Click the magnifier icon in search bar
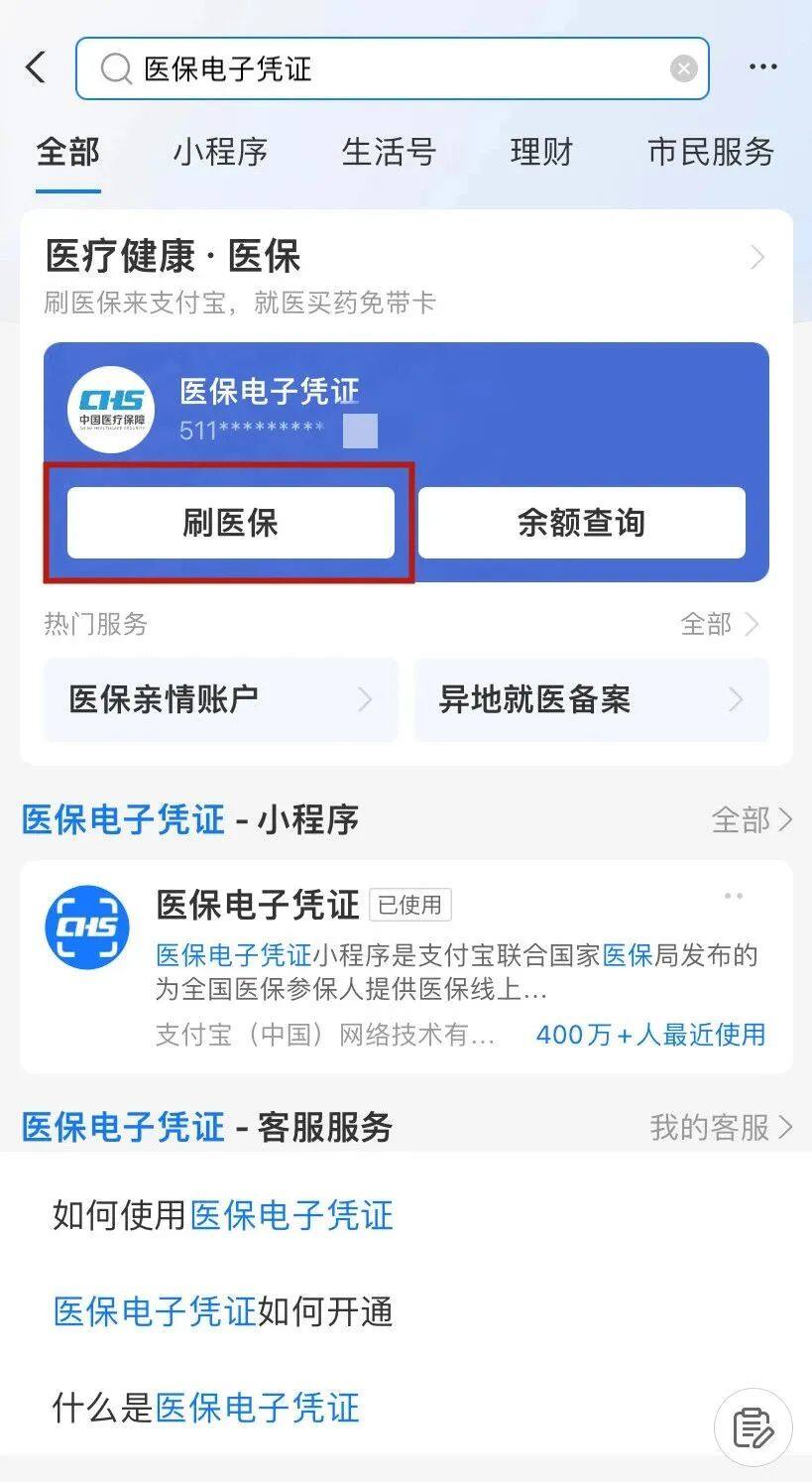This screenshot has width=812, height=1482. click(115, 68)
